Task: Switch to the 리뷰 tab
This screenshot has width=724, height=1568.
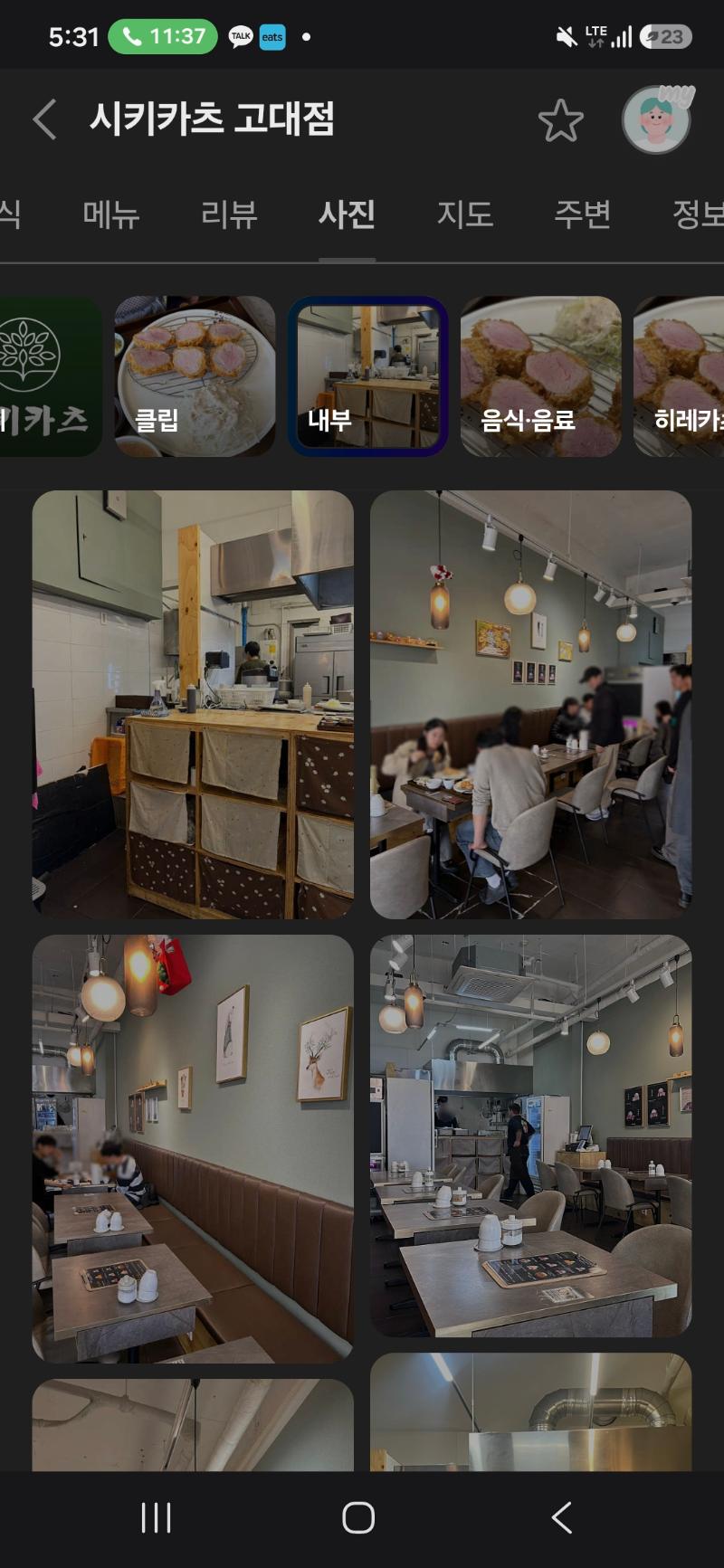Action: click(229, 214)
